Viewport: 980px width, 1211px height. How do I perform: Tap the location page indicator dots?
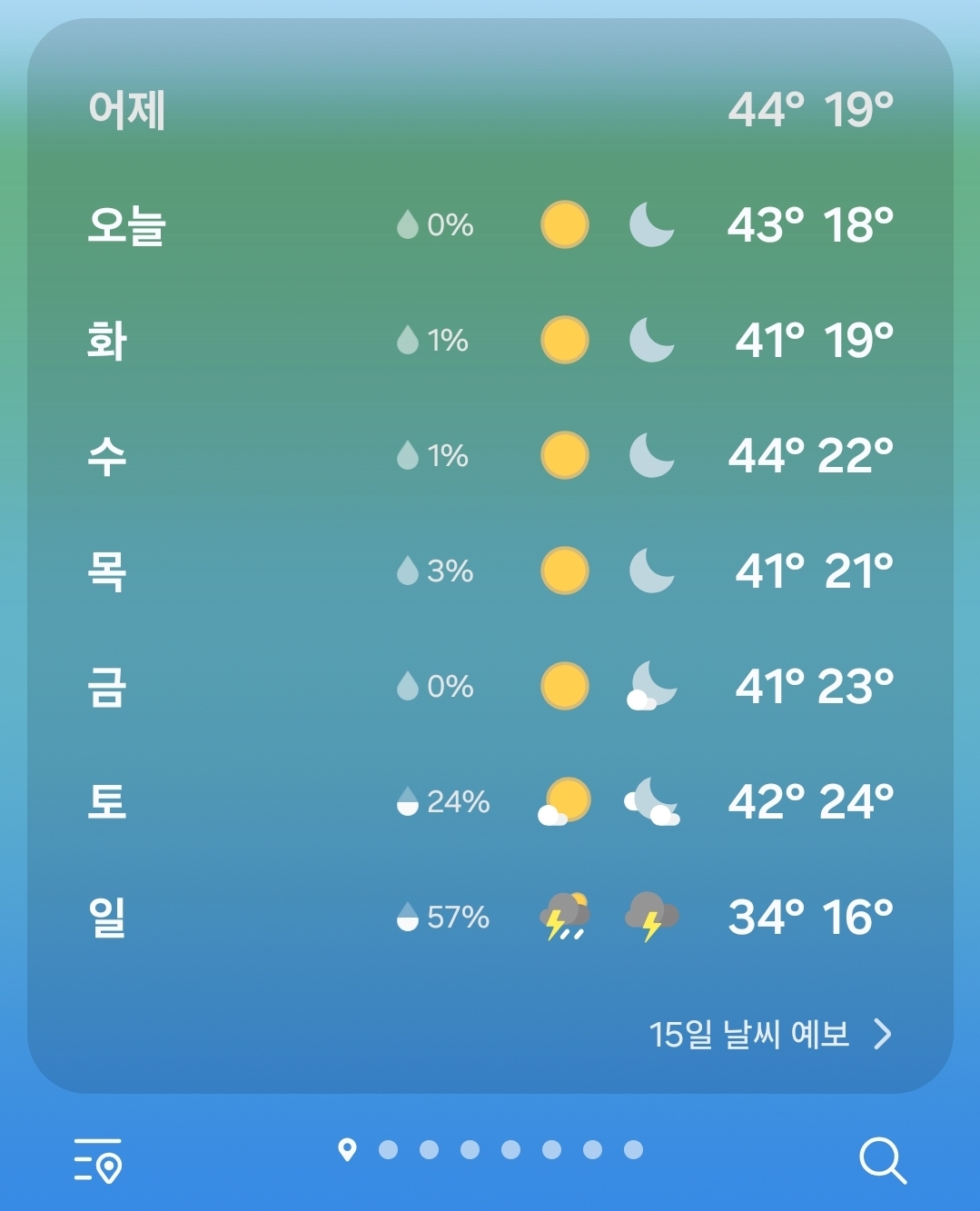pos(490,1149)
